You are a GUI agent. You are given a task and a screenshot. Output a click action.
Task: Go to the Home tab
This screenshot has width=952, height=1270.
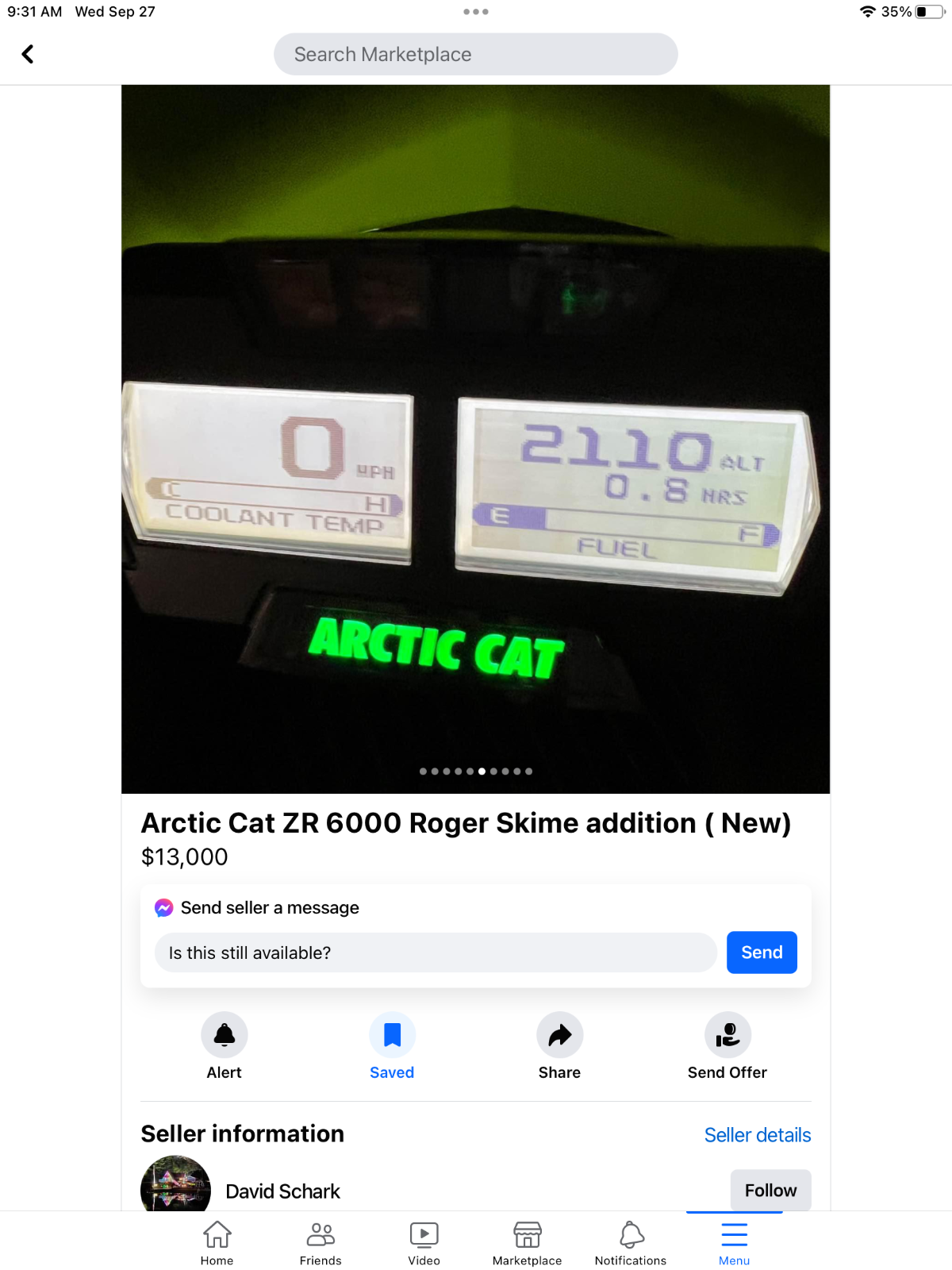coord(217,1243)
